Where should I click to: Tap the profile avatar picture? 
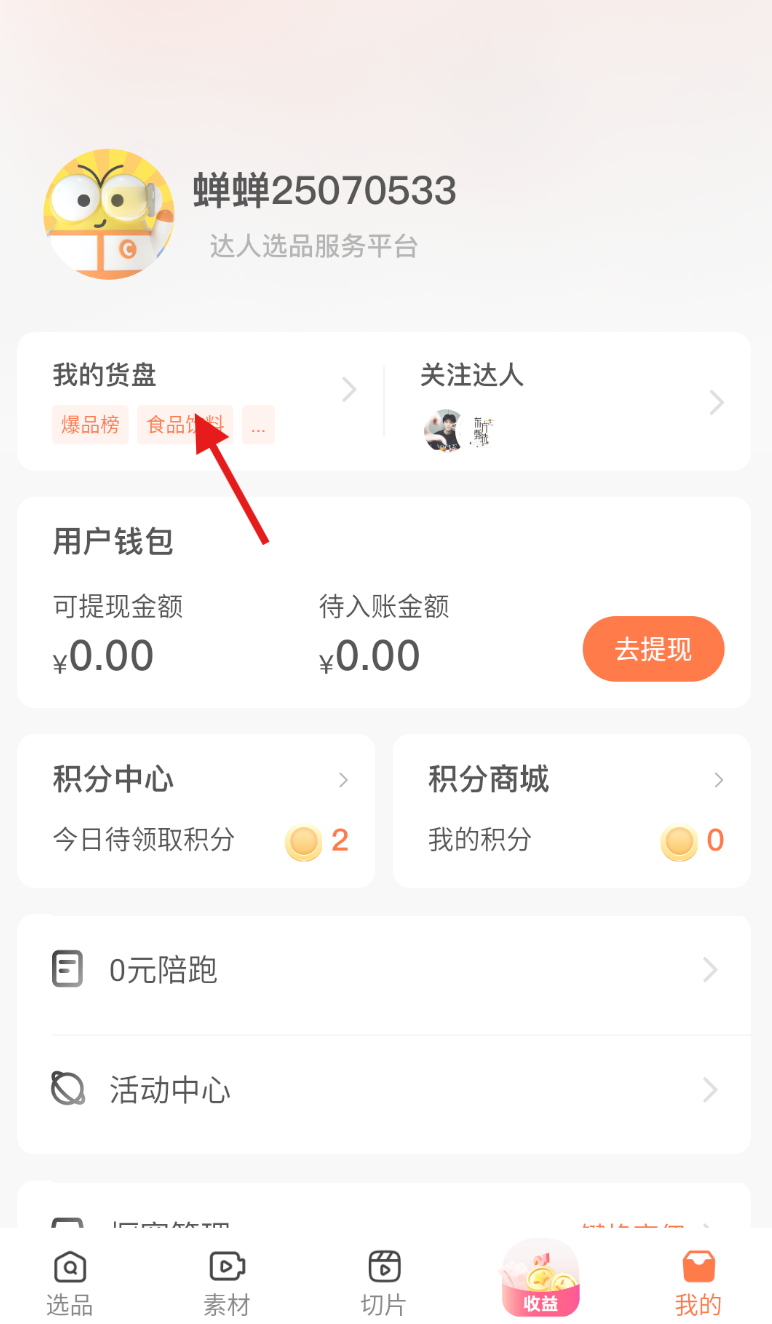[x=108, y=214]
